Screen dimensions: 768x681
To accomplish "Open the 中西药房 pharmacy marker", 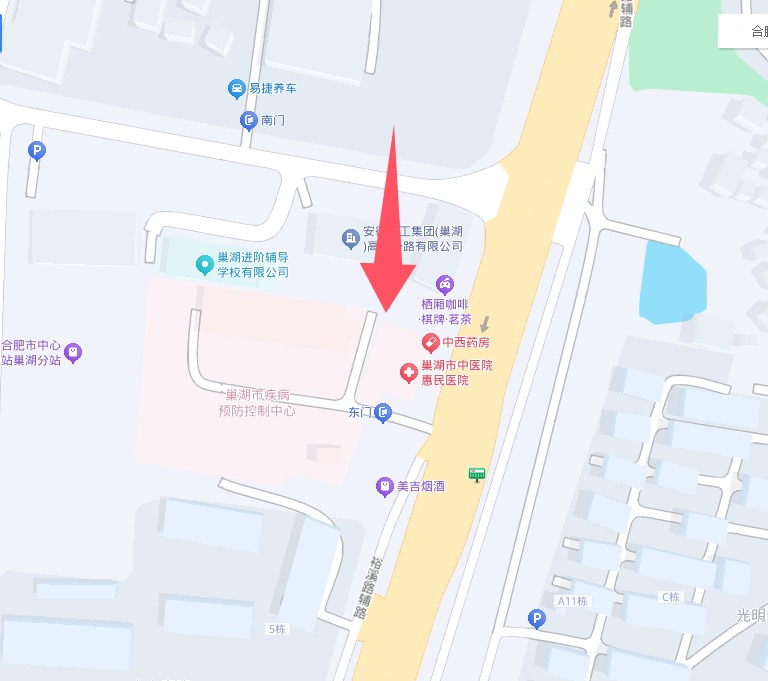I will click(x=431, y=343).
